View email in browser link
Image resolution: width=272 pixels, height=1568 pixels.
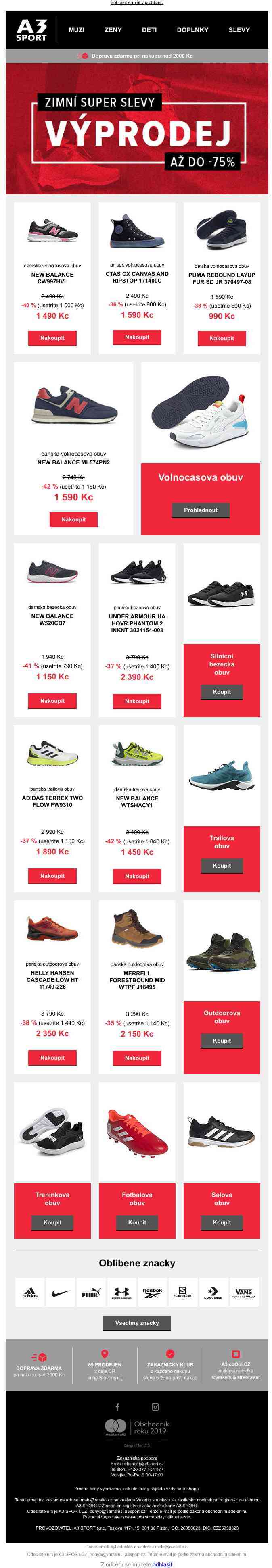click(137, 2)
